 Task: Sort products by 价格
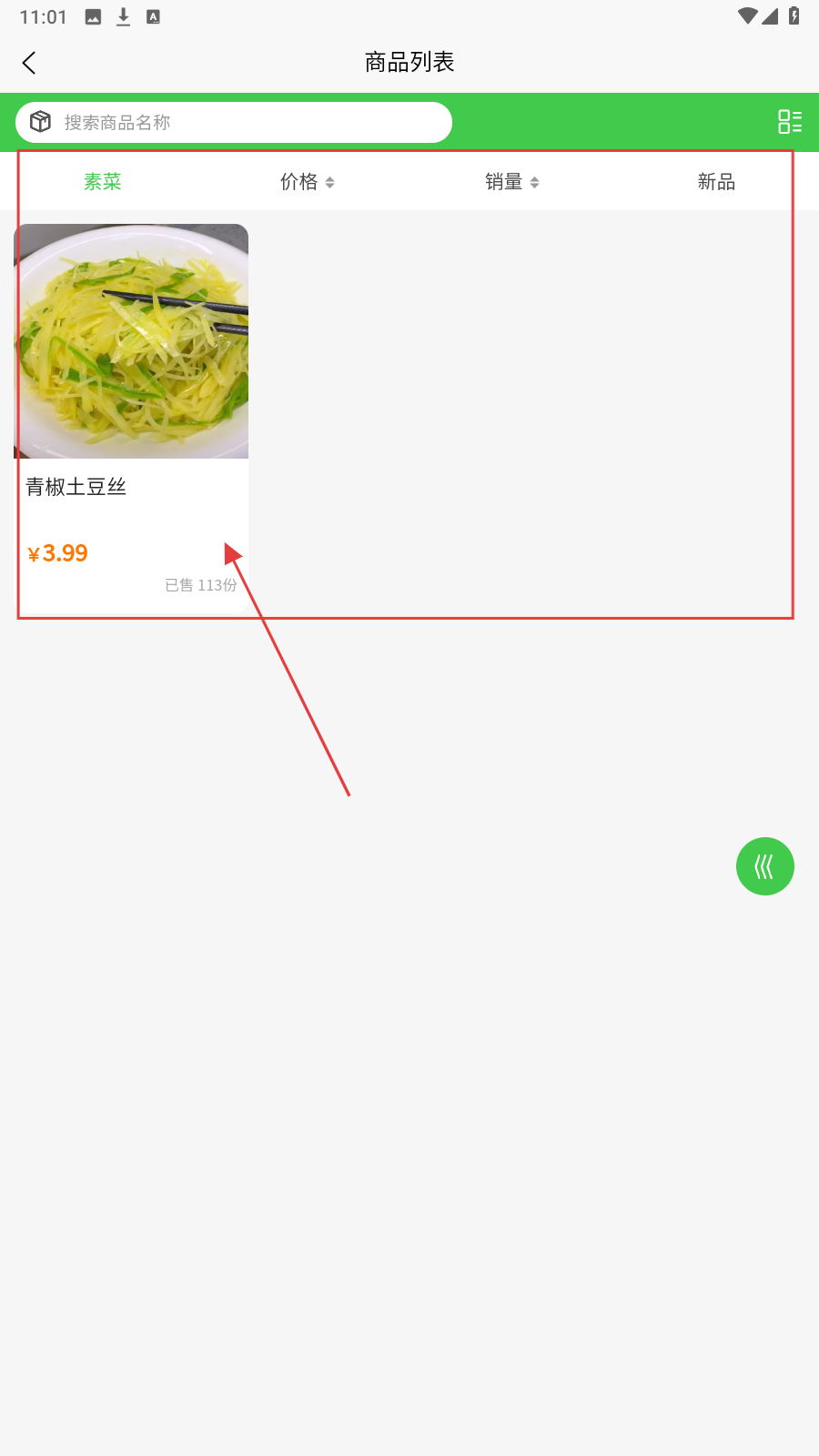(x=307, y=182)
